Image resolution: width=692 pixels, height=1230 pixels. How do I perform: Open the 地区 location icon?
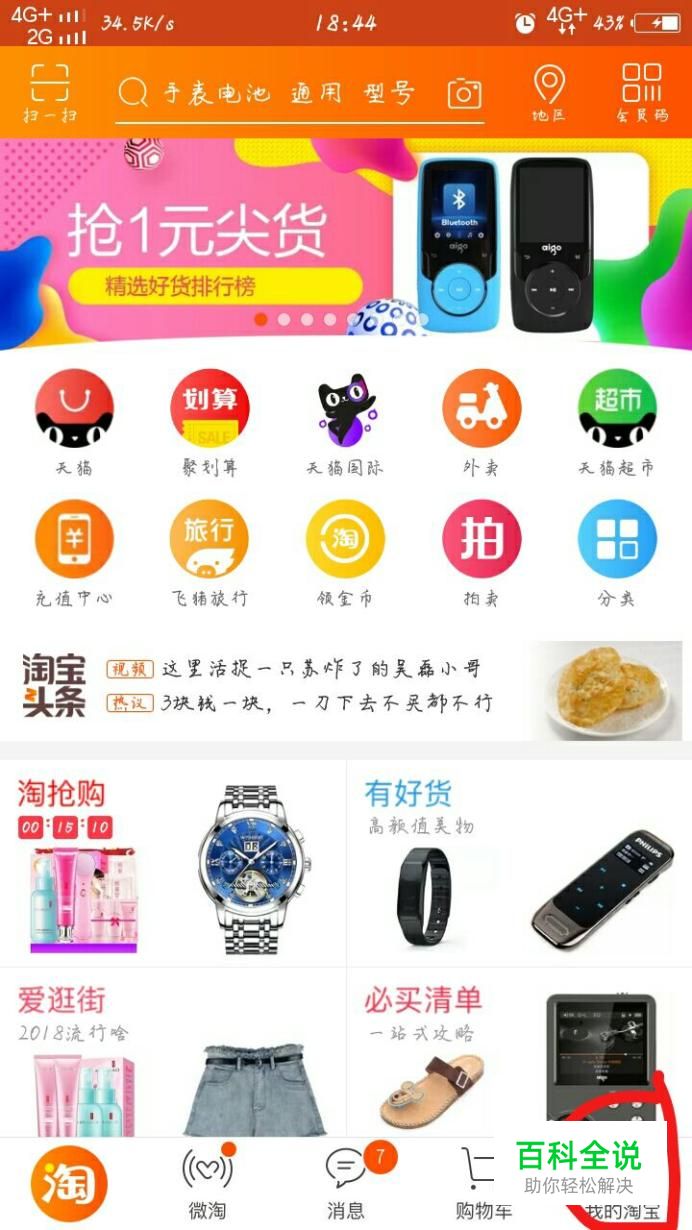coord(548,93)
